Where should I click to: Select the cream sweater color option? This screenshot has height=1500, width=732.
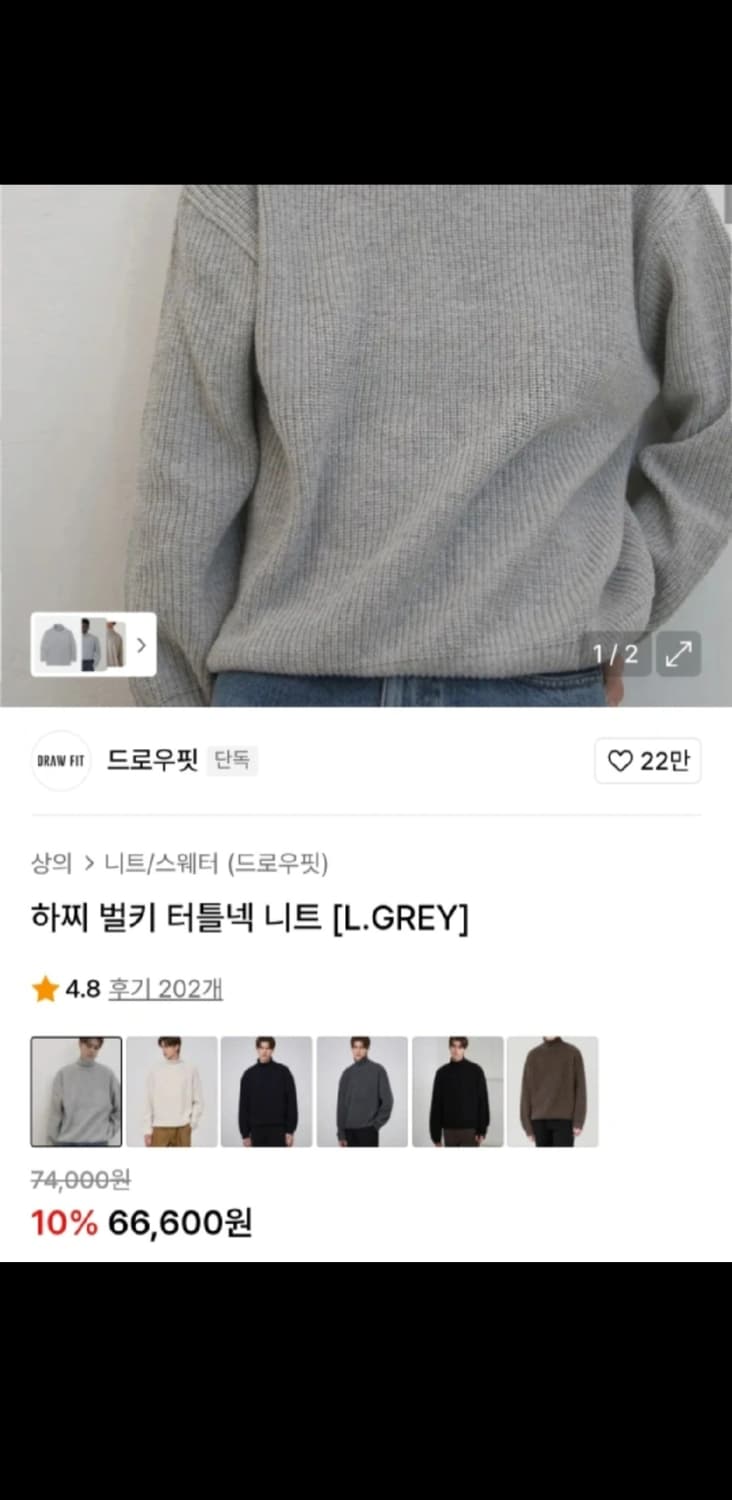pos(172,1090)
